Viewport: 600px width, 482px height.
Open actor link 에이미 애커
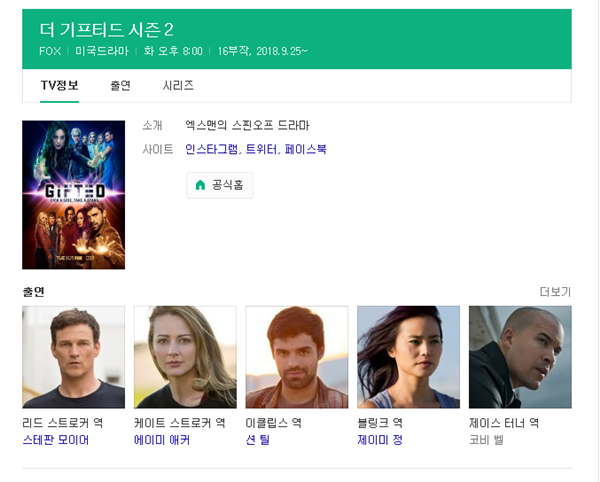tap(162, 440)
